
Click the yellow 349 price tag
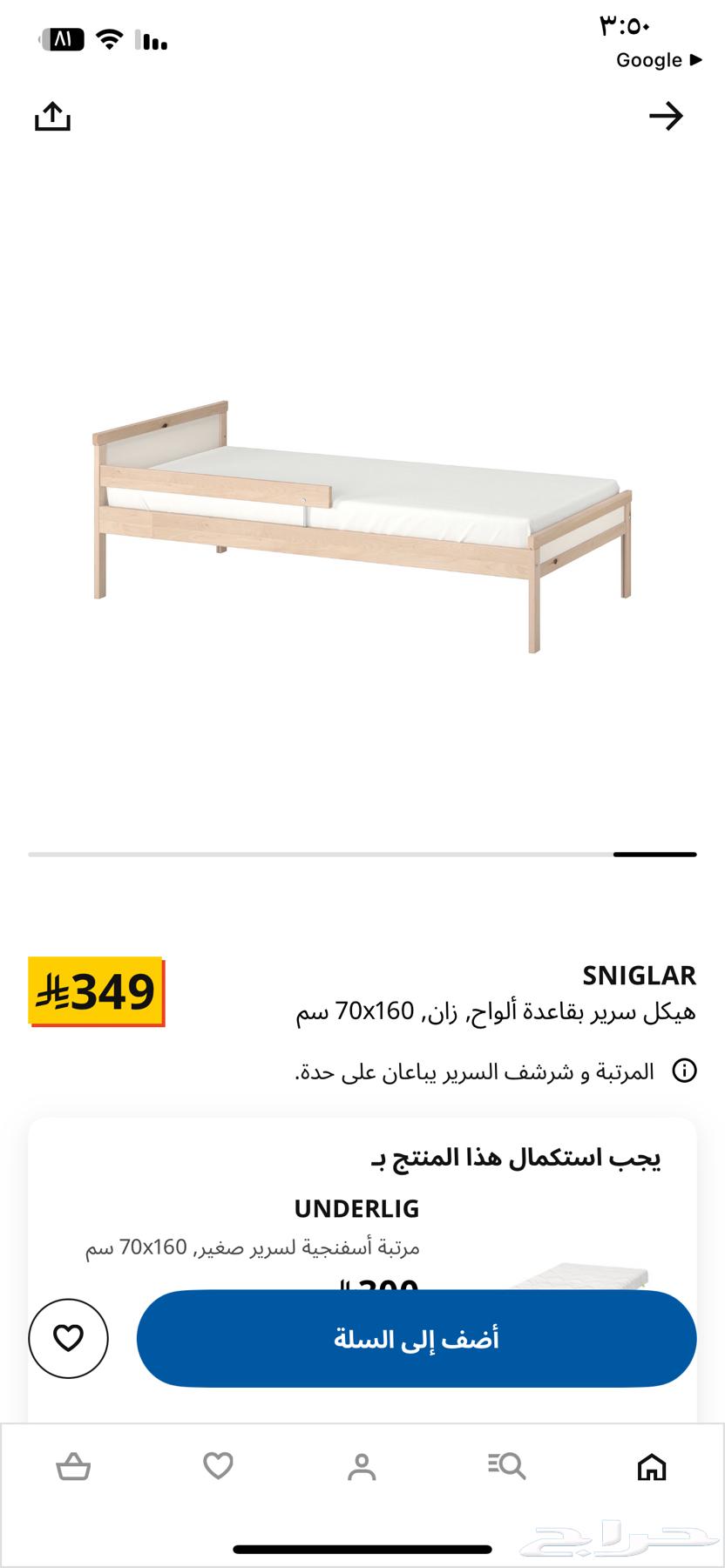coord(96,990)
